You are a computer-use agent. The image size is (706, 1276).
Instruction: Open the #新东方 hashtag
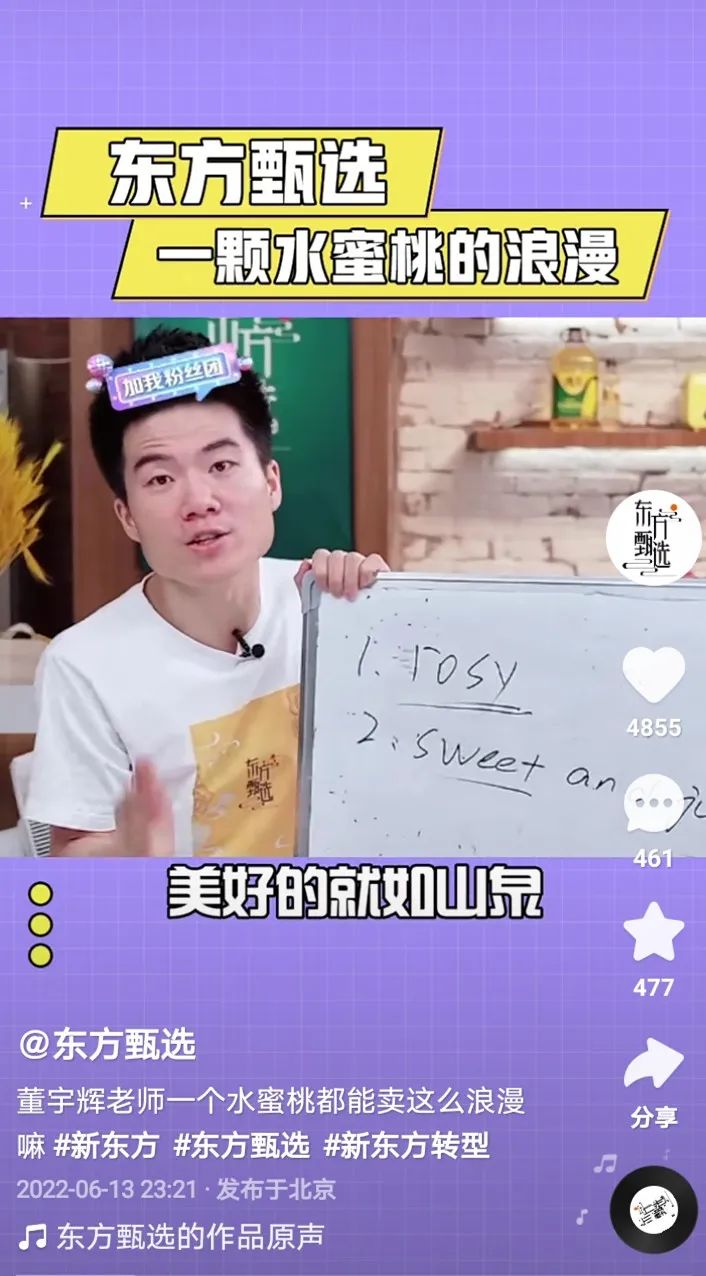coord(106,1146)
